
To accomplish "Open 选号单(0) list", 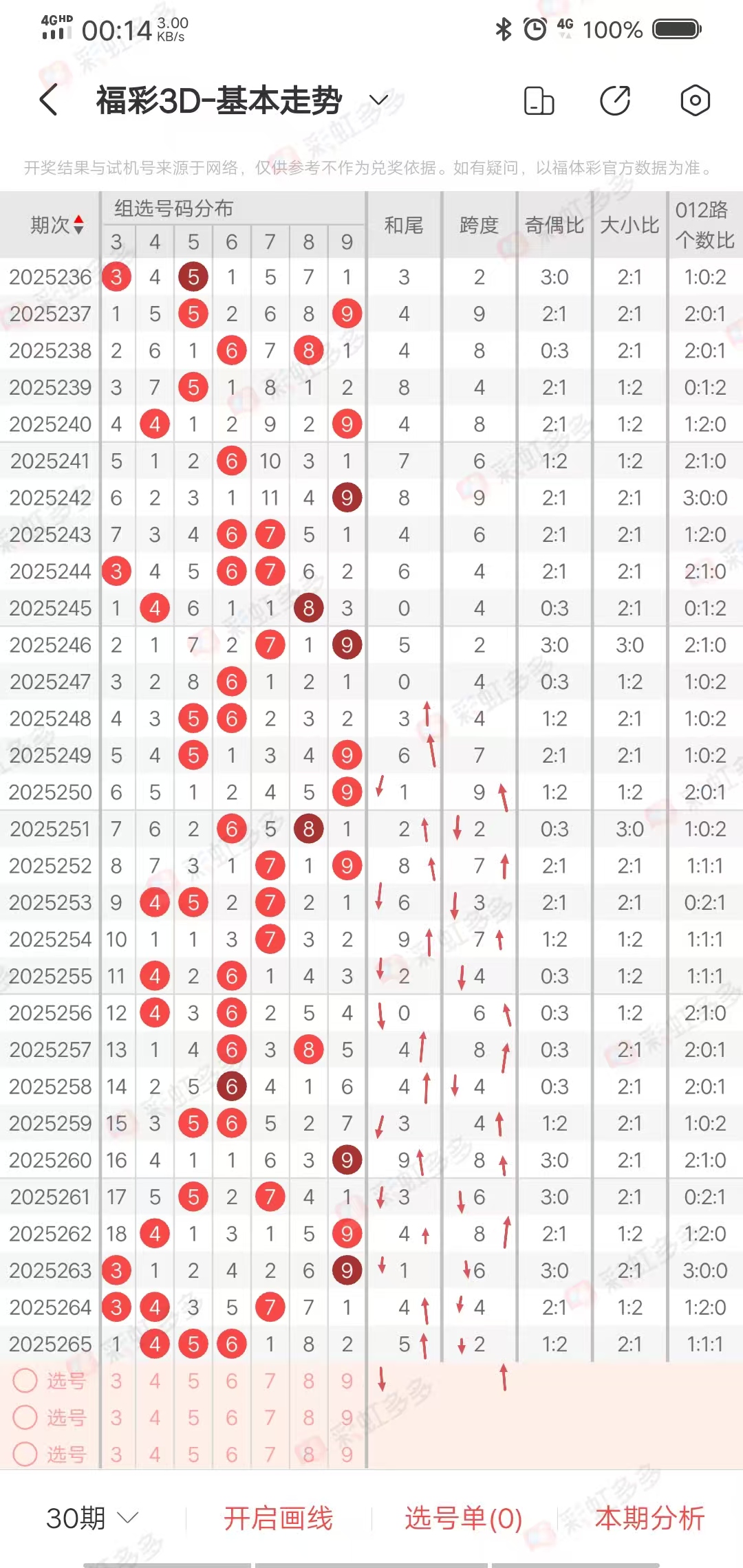I will click(464, 1518).
